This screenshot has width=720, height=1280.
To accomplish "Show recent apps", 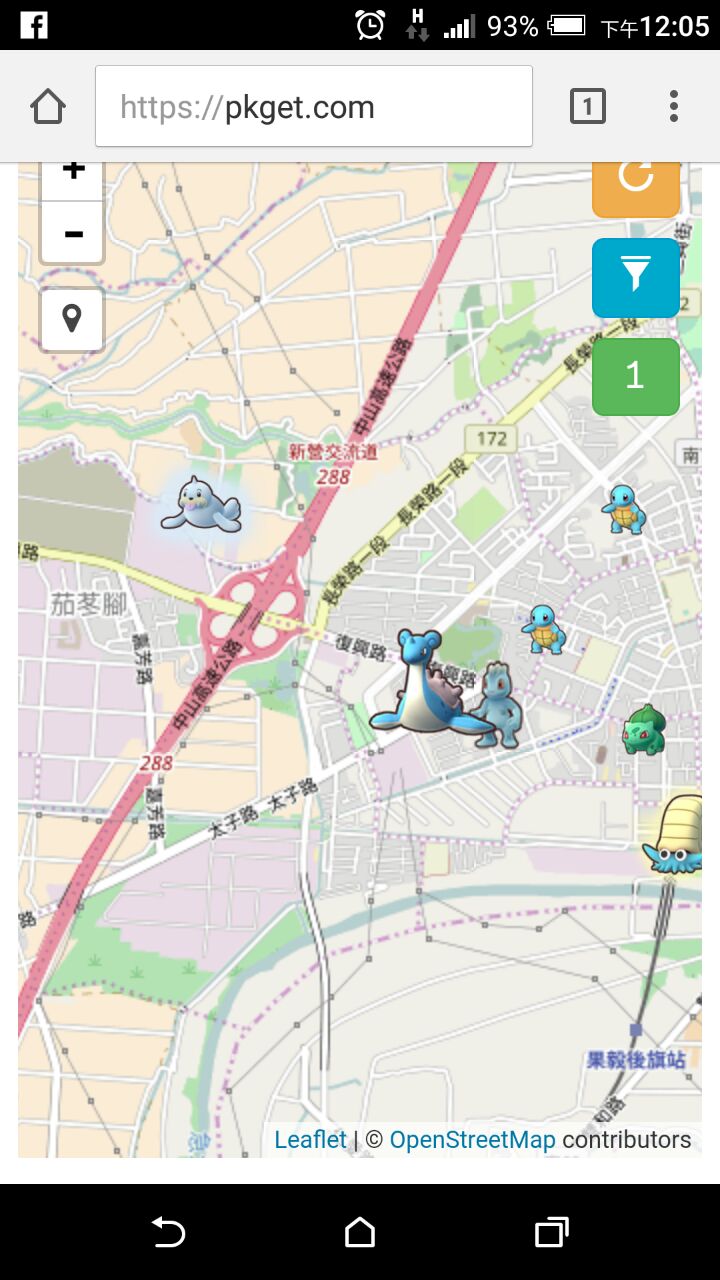I will [x=551, y=1232].
